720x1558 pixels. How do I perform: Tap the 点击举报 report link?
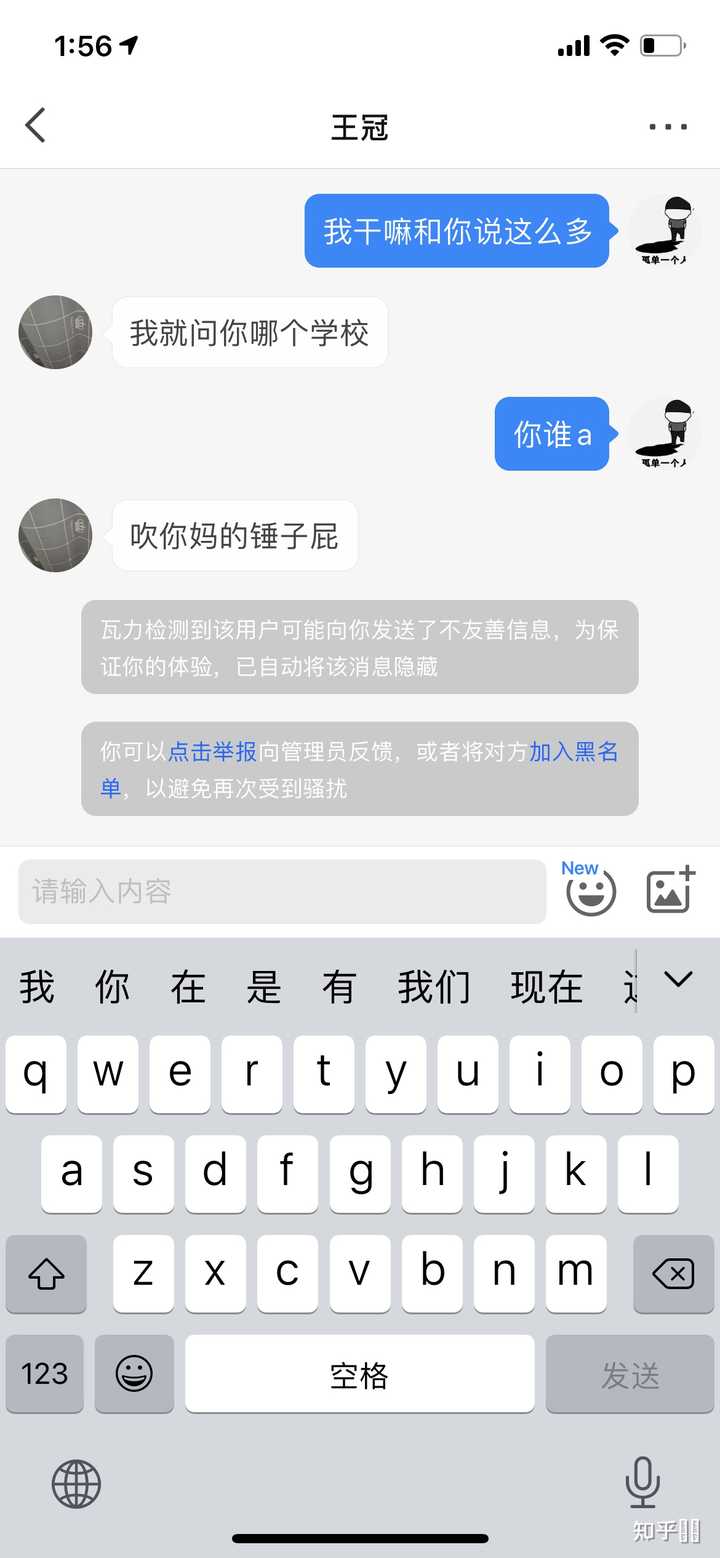point(212,752)
